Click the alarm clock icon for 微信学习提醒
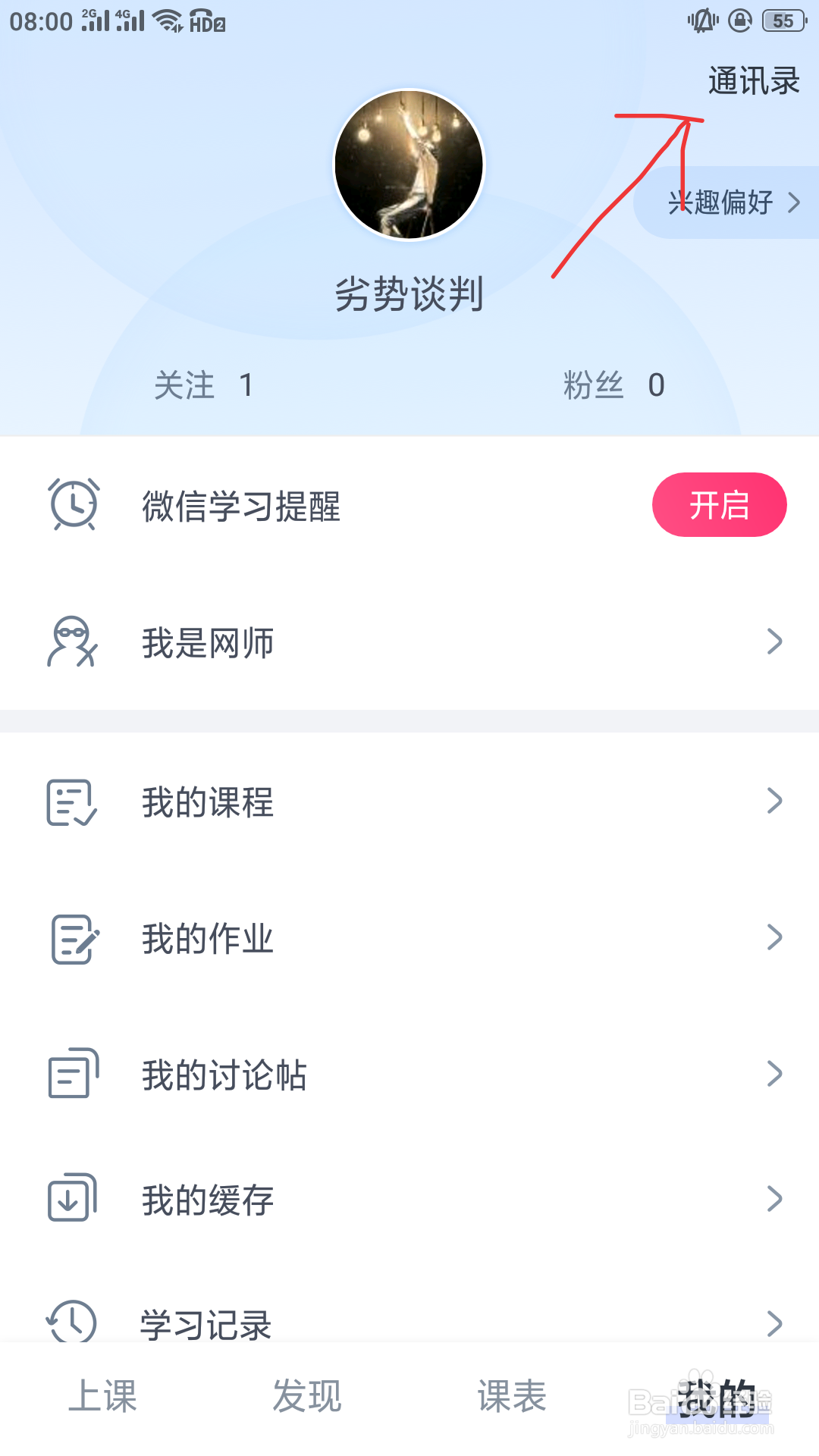This screenshot has height=1456, width=819. (72, 504)
